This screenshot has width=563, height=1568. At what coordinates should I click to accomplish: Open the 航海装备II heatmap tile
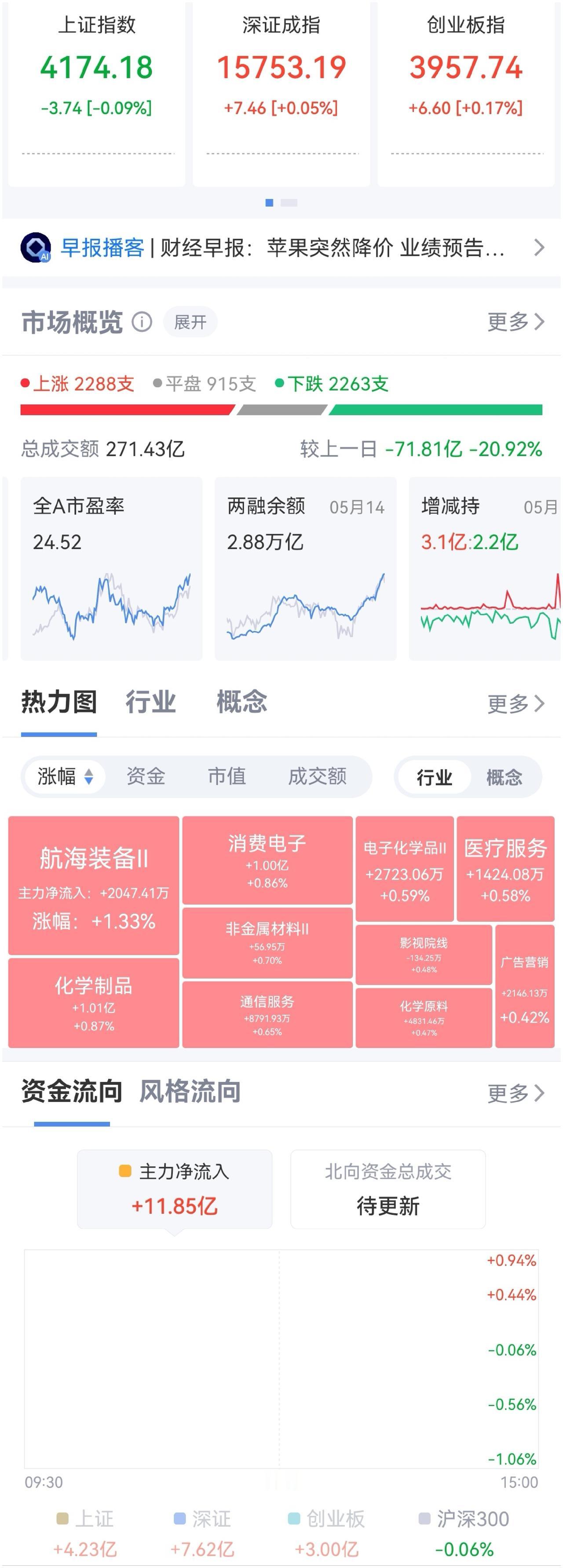point(94,886)
